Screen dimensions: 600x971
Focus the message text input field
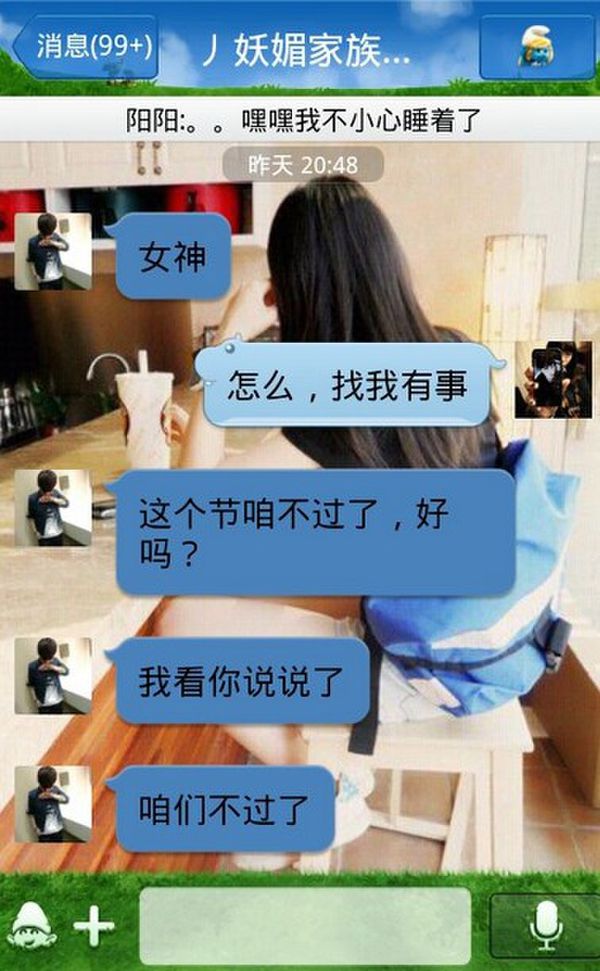click(x=305, y=925)
